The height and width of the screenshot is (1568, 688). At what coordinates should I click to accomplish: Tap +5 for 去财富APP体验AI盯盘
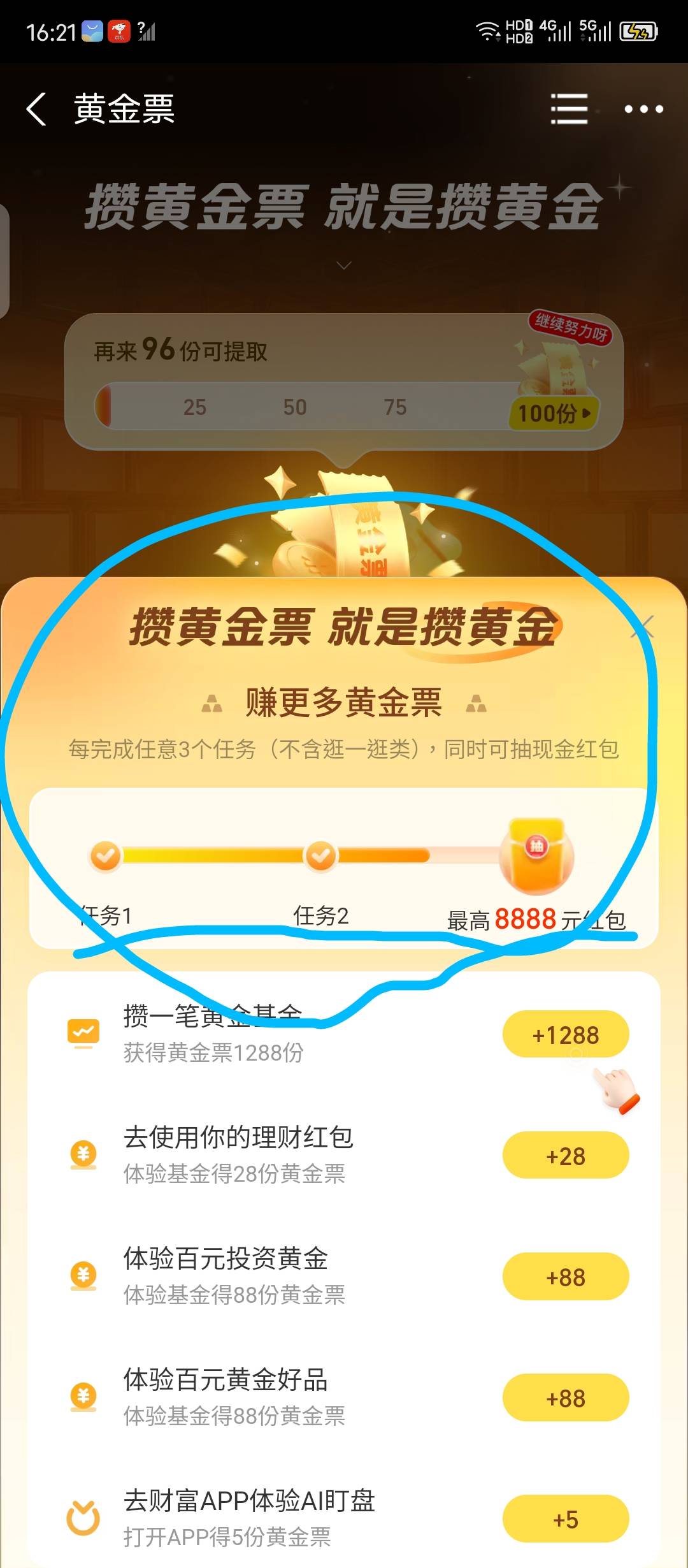click(x=566, y=1519)
